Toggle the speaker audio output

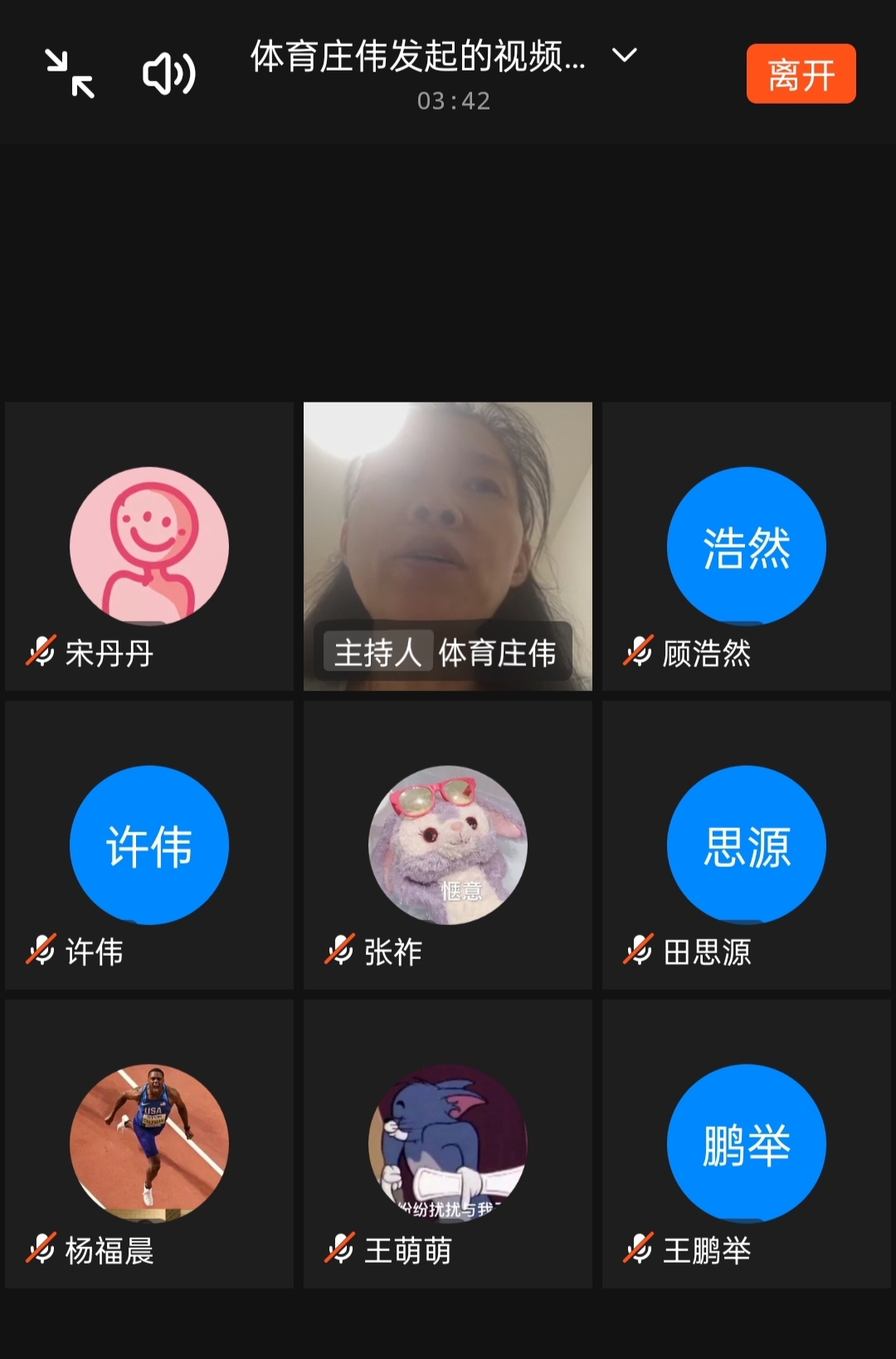[x=168, y=74]
